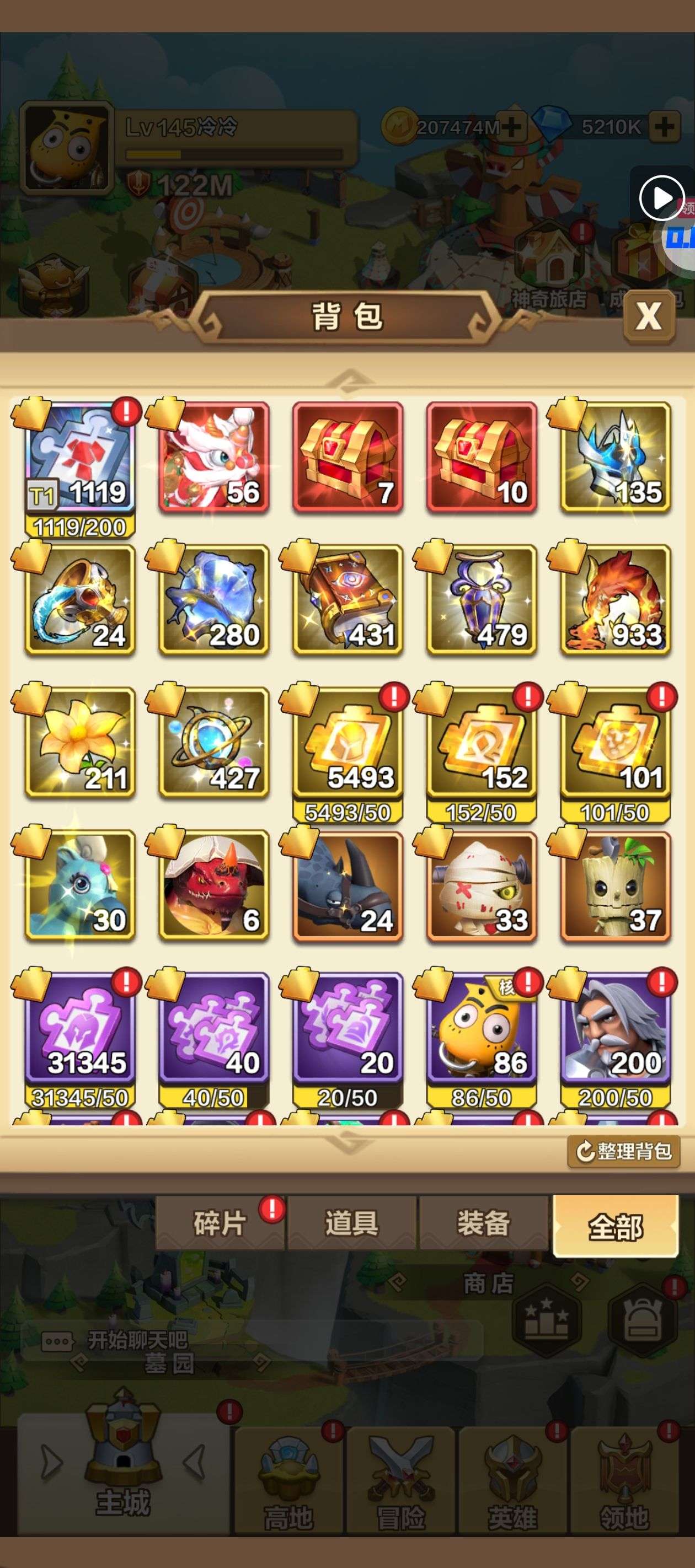Image resolution: width=695 pixels, height=1568 pixels.
Task: Close the 背包 backpack window
Action: pos(649,316)
